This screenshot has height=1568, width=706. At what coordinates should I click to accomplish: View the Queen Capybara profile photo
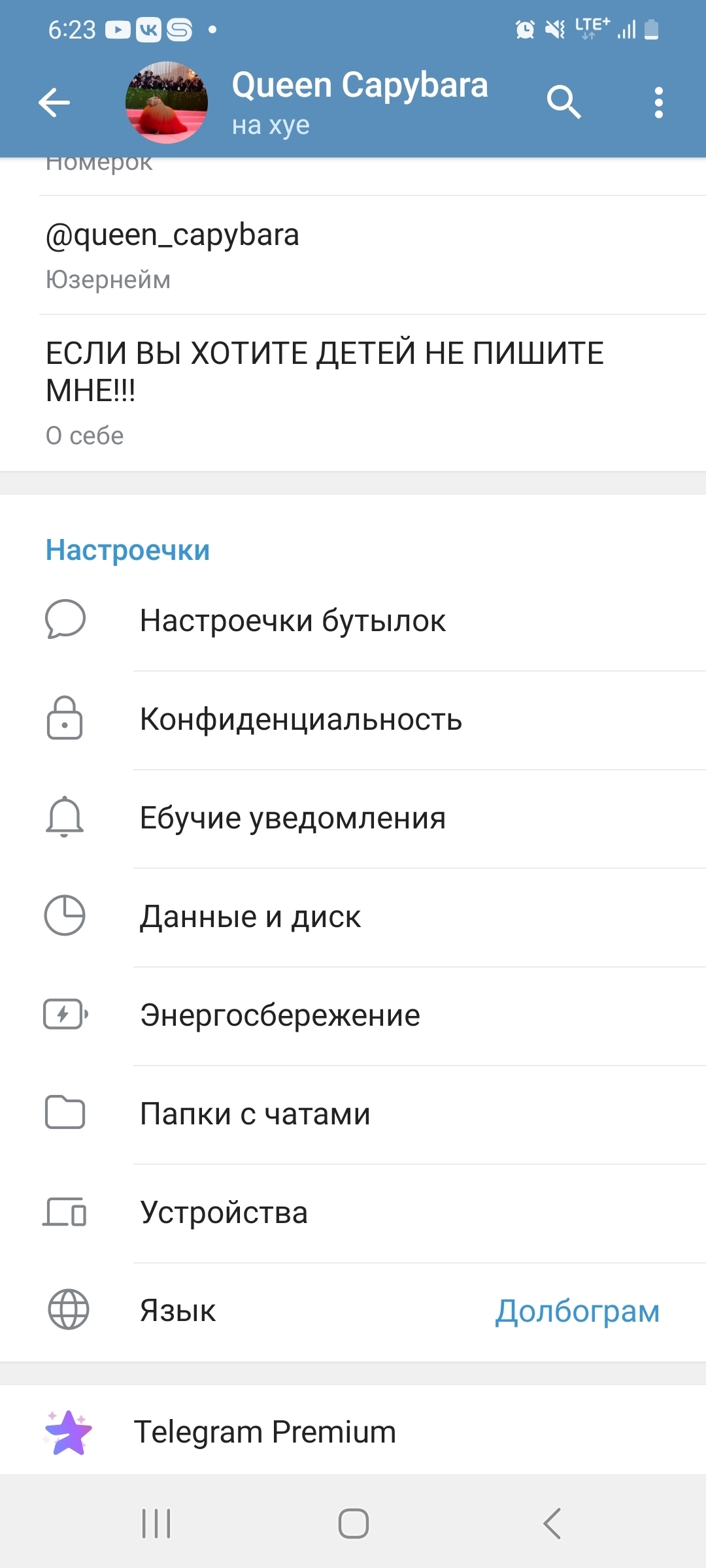[167, 103]
